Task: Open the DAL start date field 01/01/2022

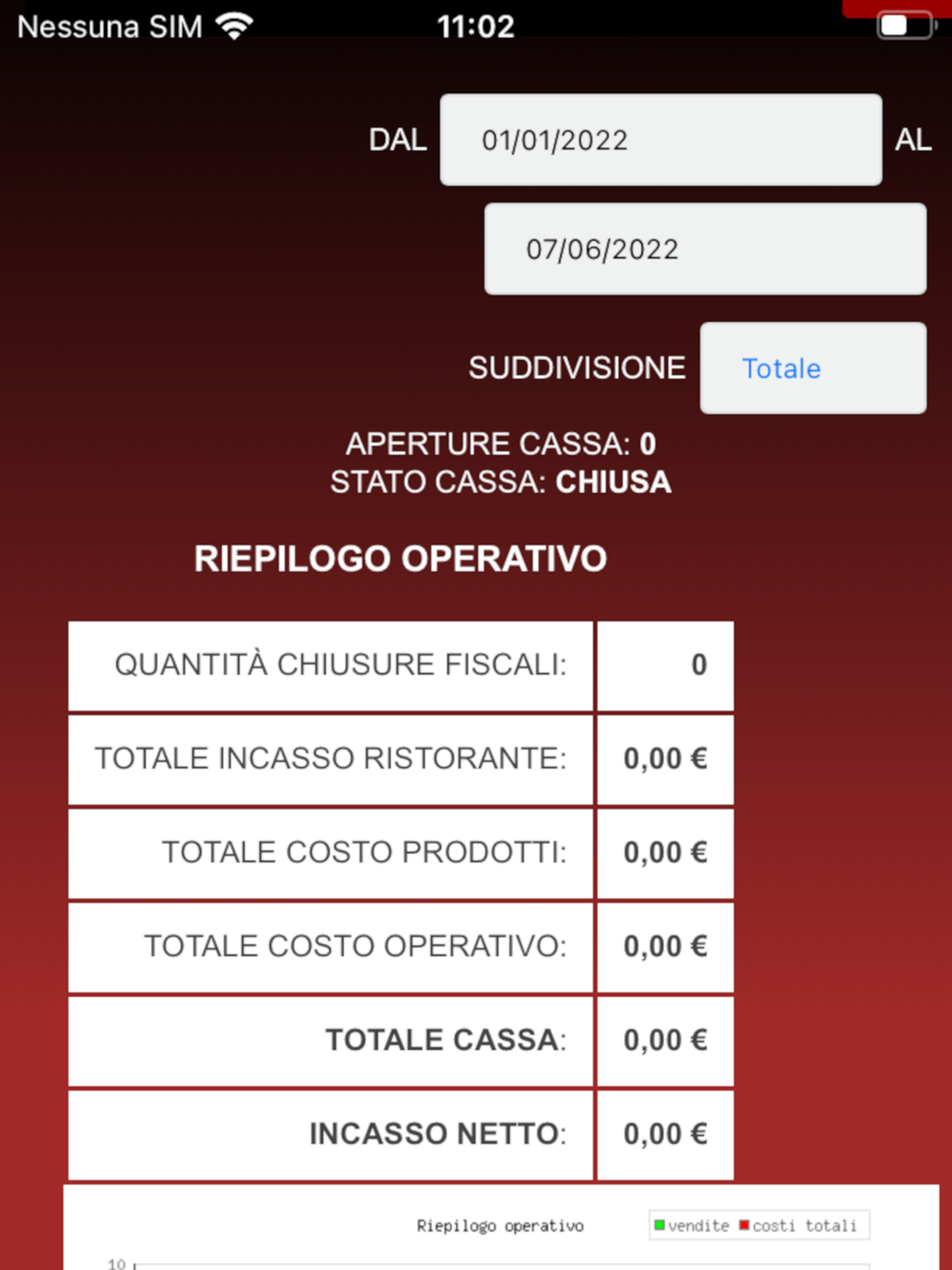Action: [x=661, y=140]
